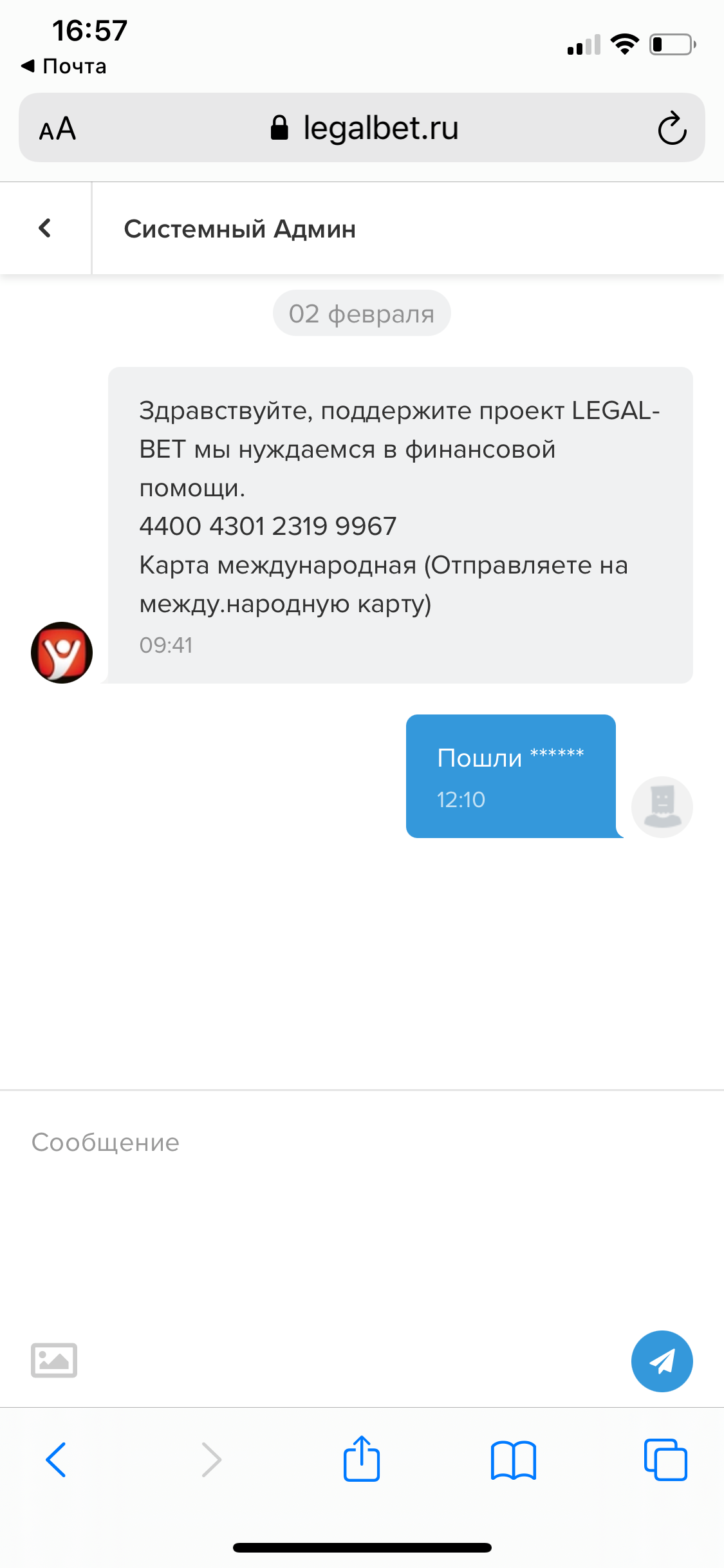Tap the legalbet.ru address bar

pyautogui.click(x=364, y=128)
